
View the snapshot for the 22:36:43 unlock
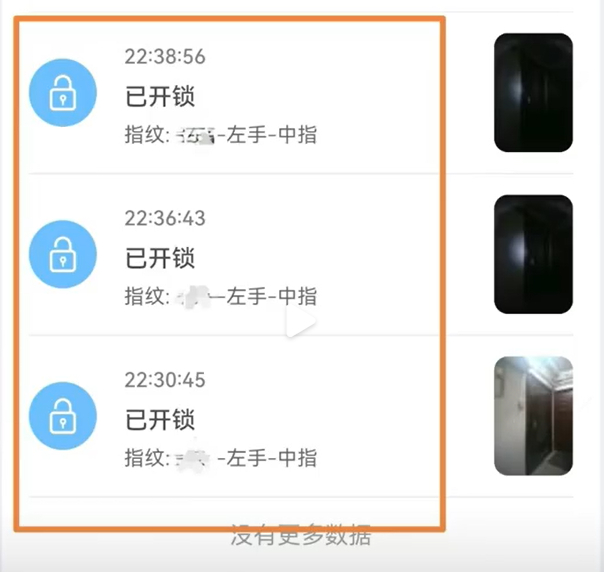click(534, 254)
